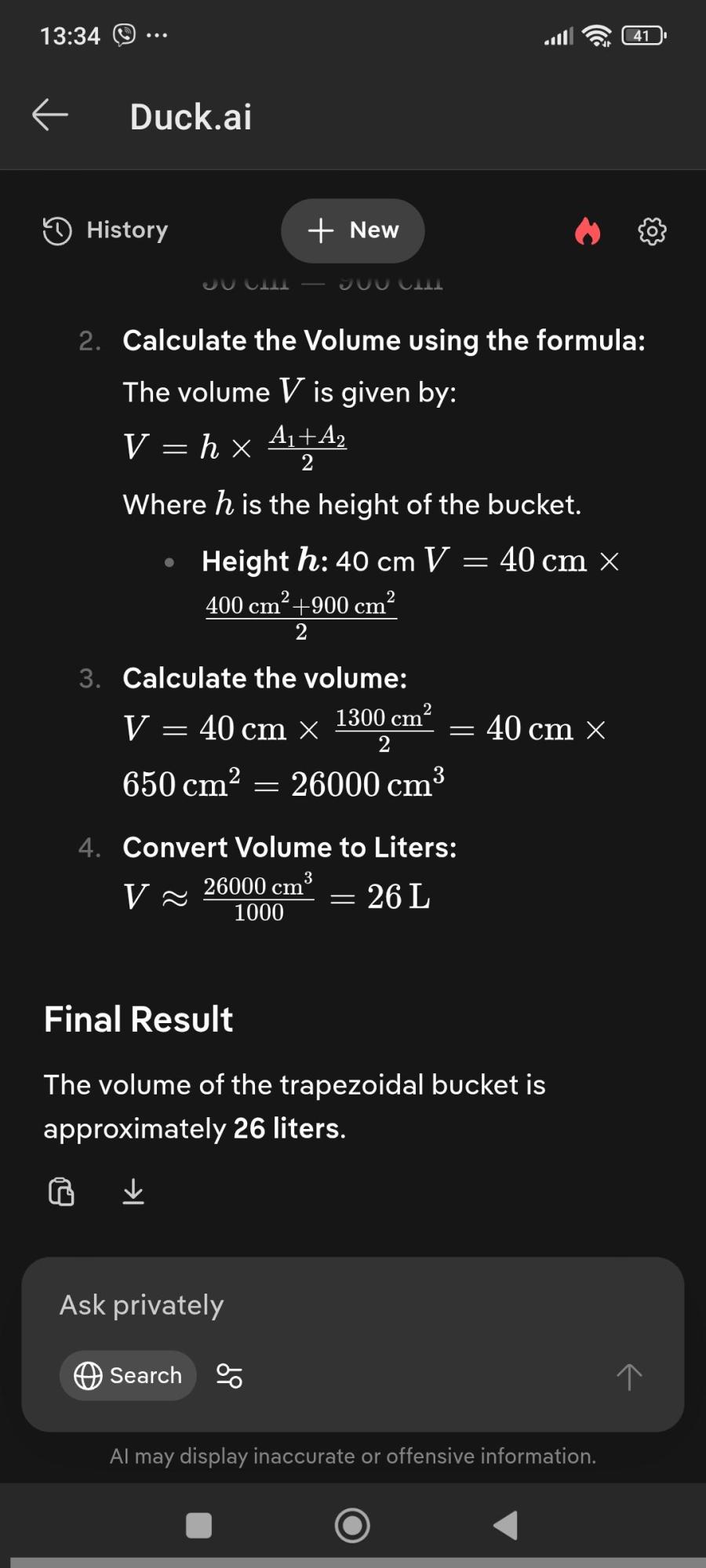Open chat History
The height and width of the screenshot is (1568, 706).
(x=105, y=230)
